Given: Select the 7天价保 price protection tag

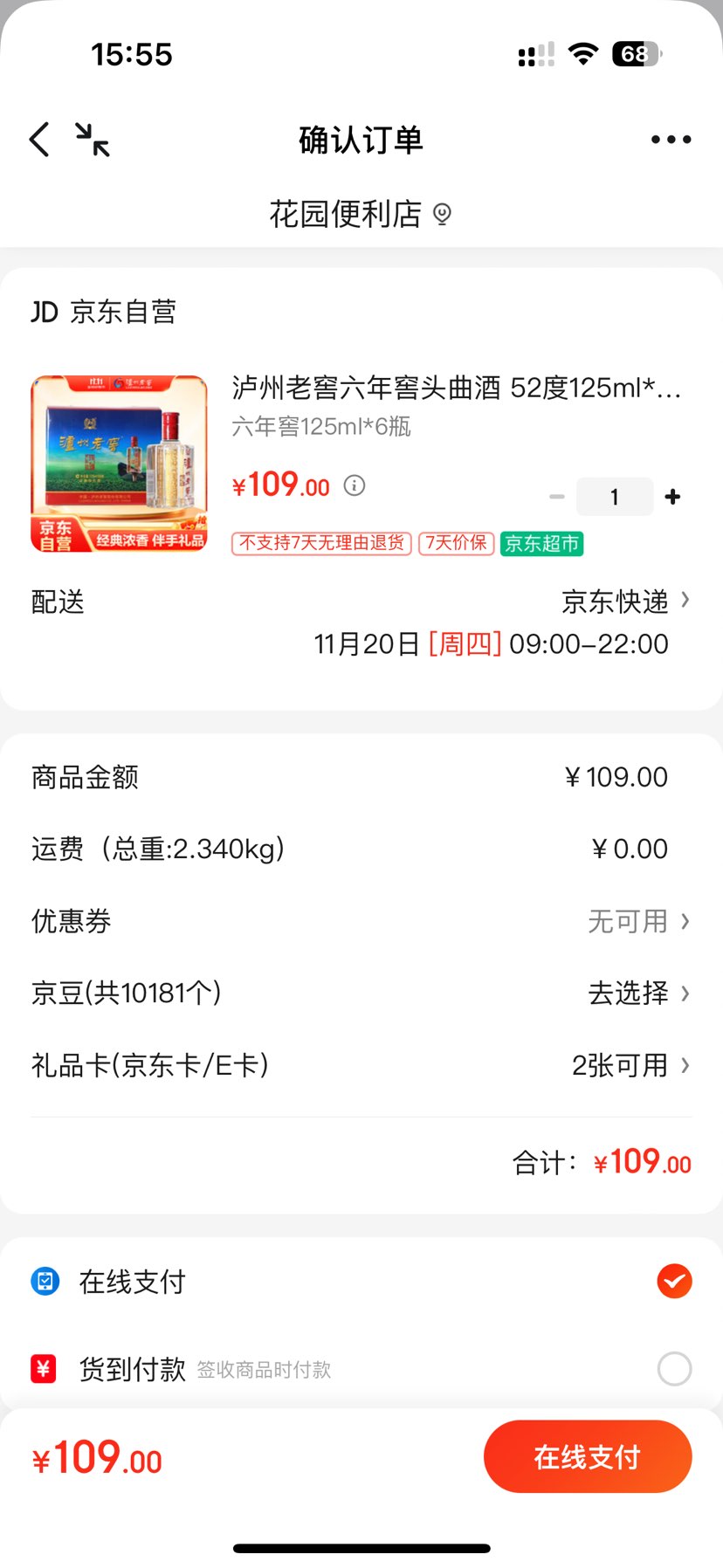Looking at the screenshot, I should click(456, 543).
